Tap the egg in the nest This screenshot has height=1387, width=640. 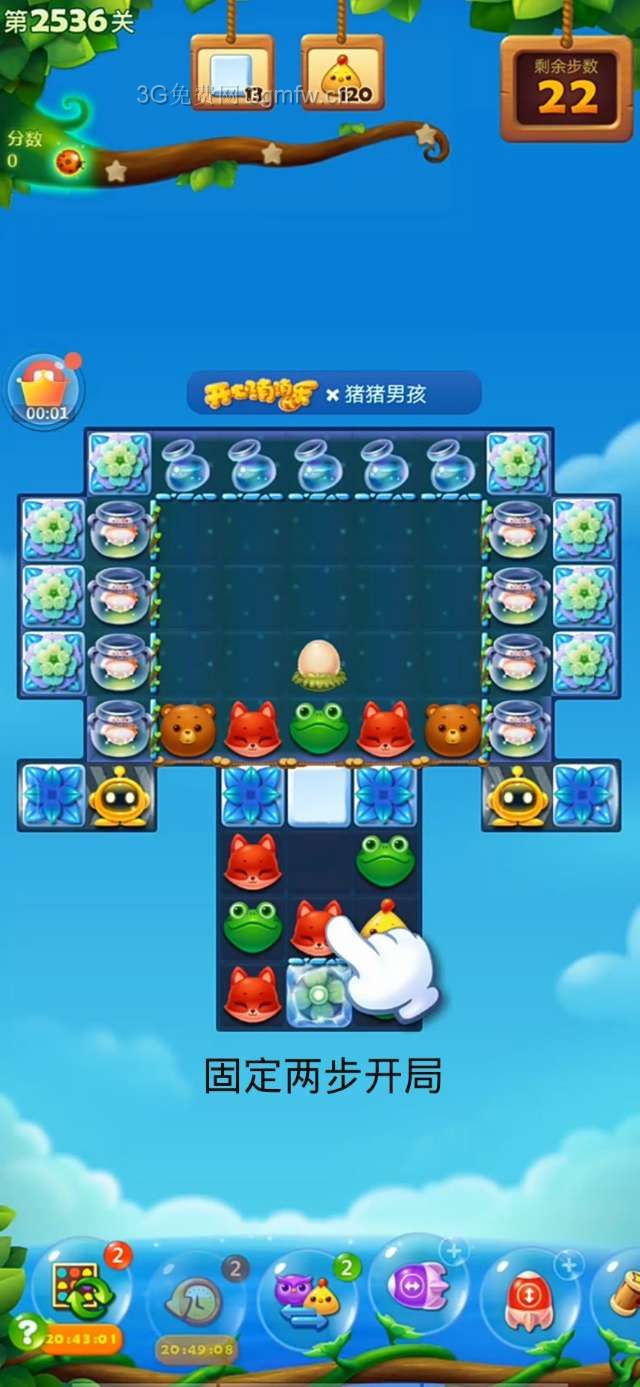click(319, 663)
